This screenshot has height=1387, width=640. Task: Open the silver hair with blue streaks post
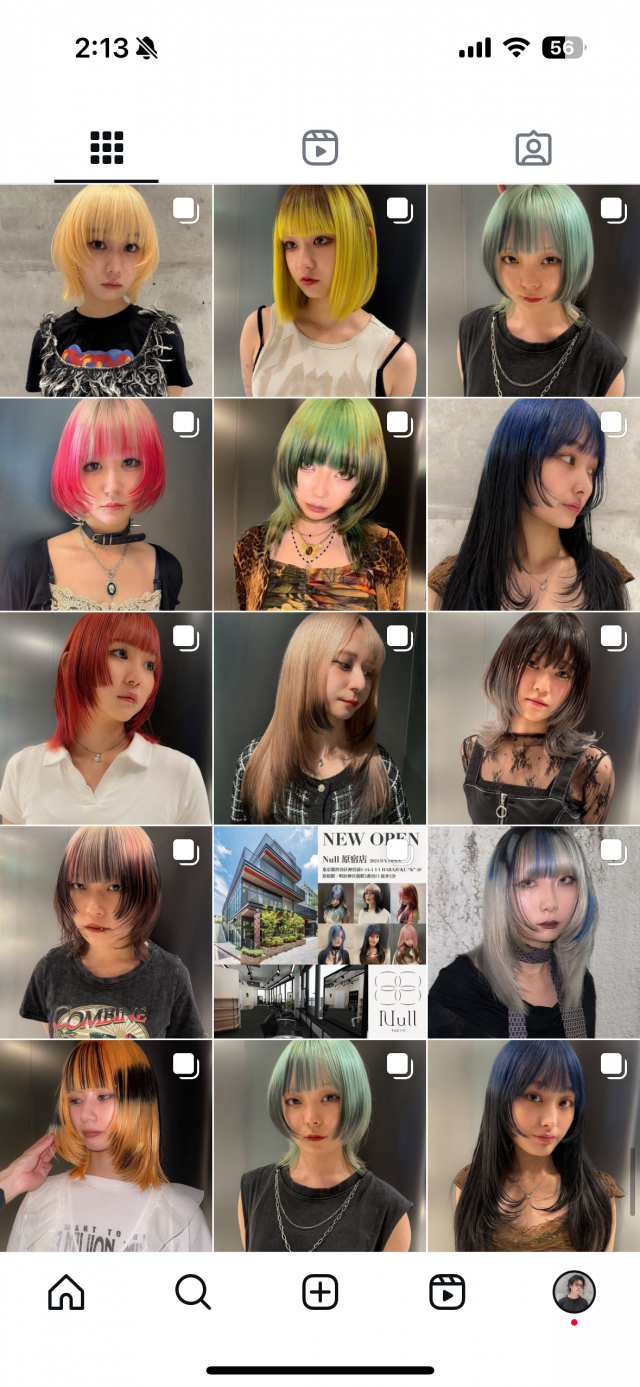[534, 932]
